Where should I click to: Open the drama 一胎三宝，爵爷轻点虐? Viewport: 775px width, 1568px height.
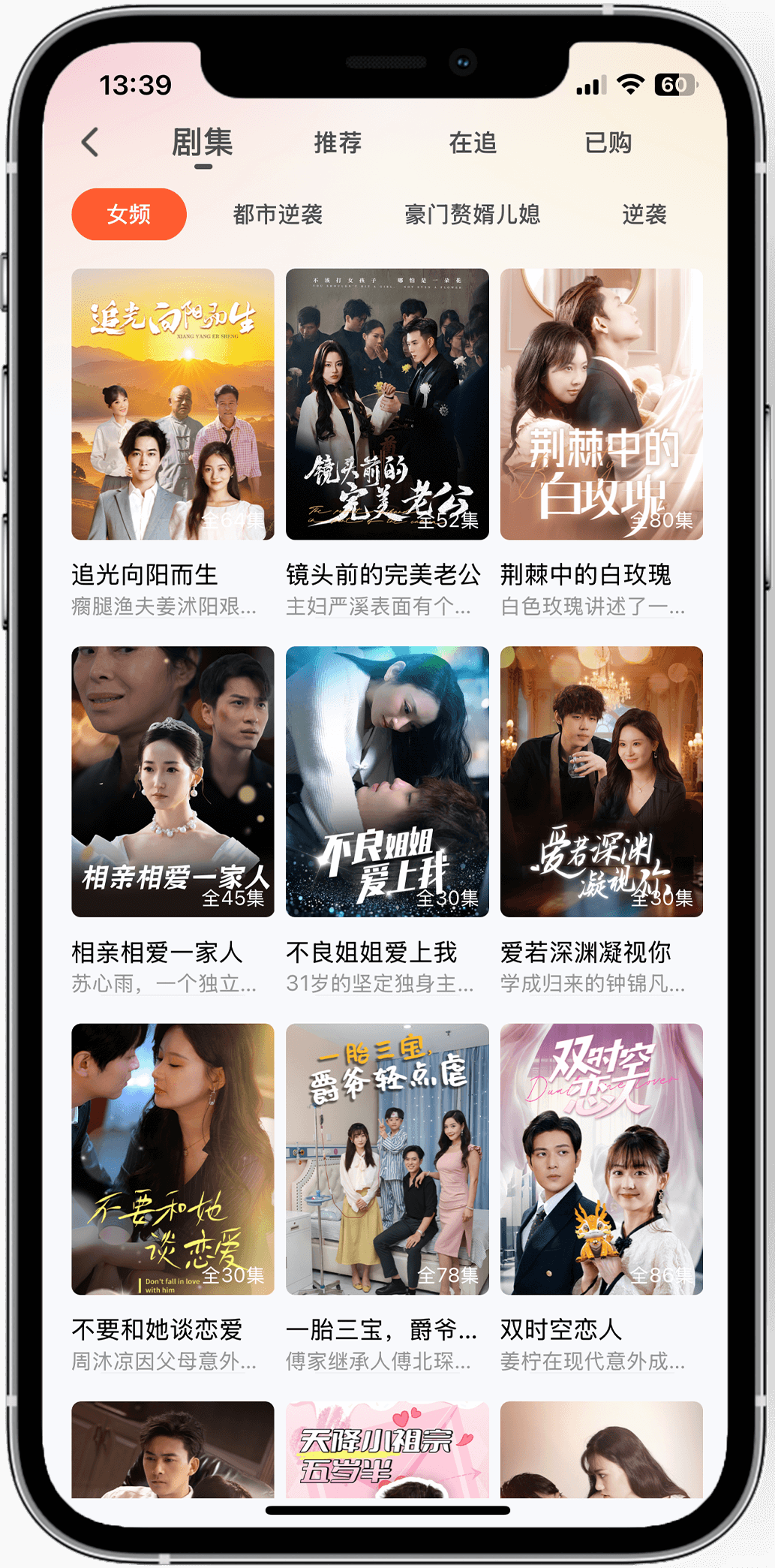click(x=387, y=1159)
